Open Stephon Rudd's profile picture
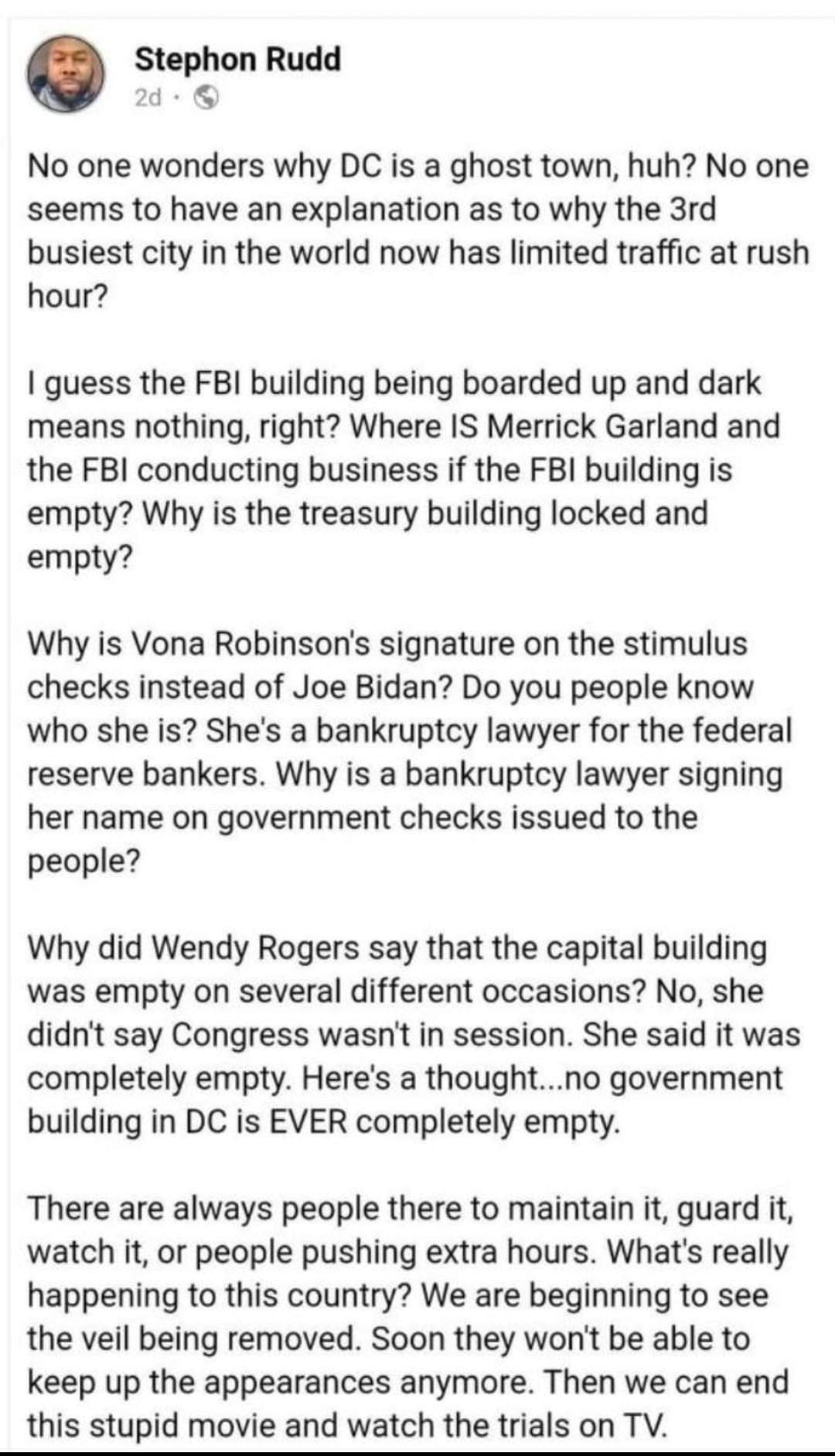The image size is (835, 1456). 66,75
